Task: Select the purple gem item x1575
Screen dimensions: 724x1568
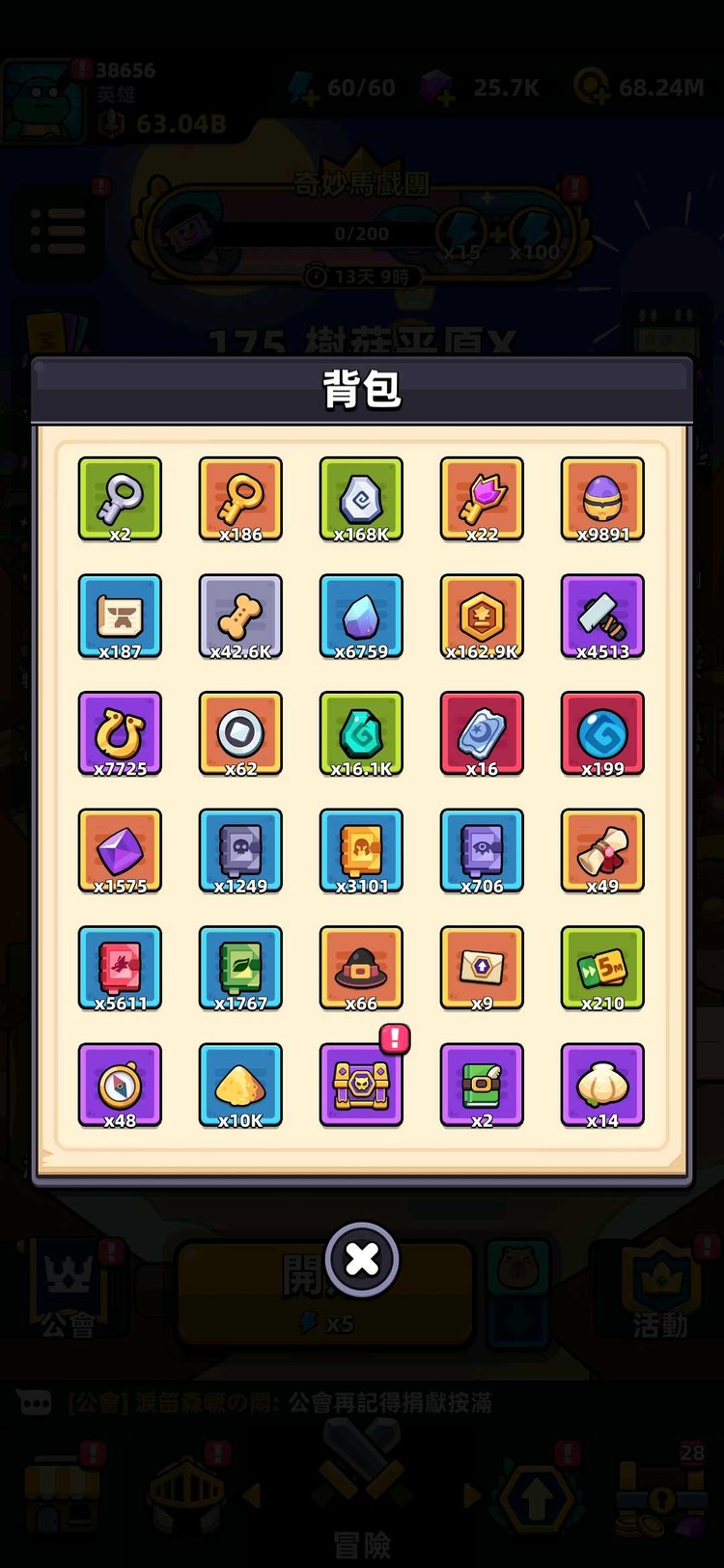Action: pyautogui.click(x=120, y=850)
